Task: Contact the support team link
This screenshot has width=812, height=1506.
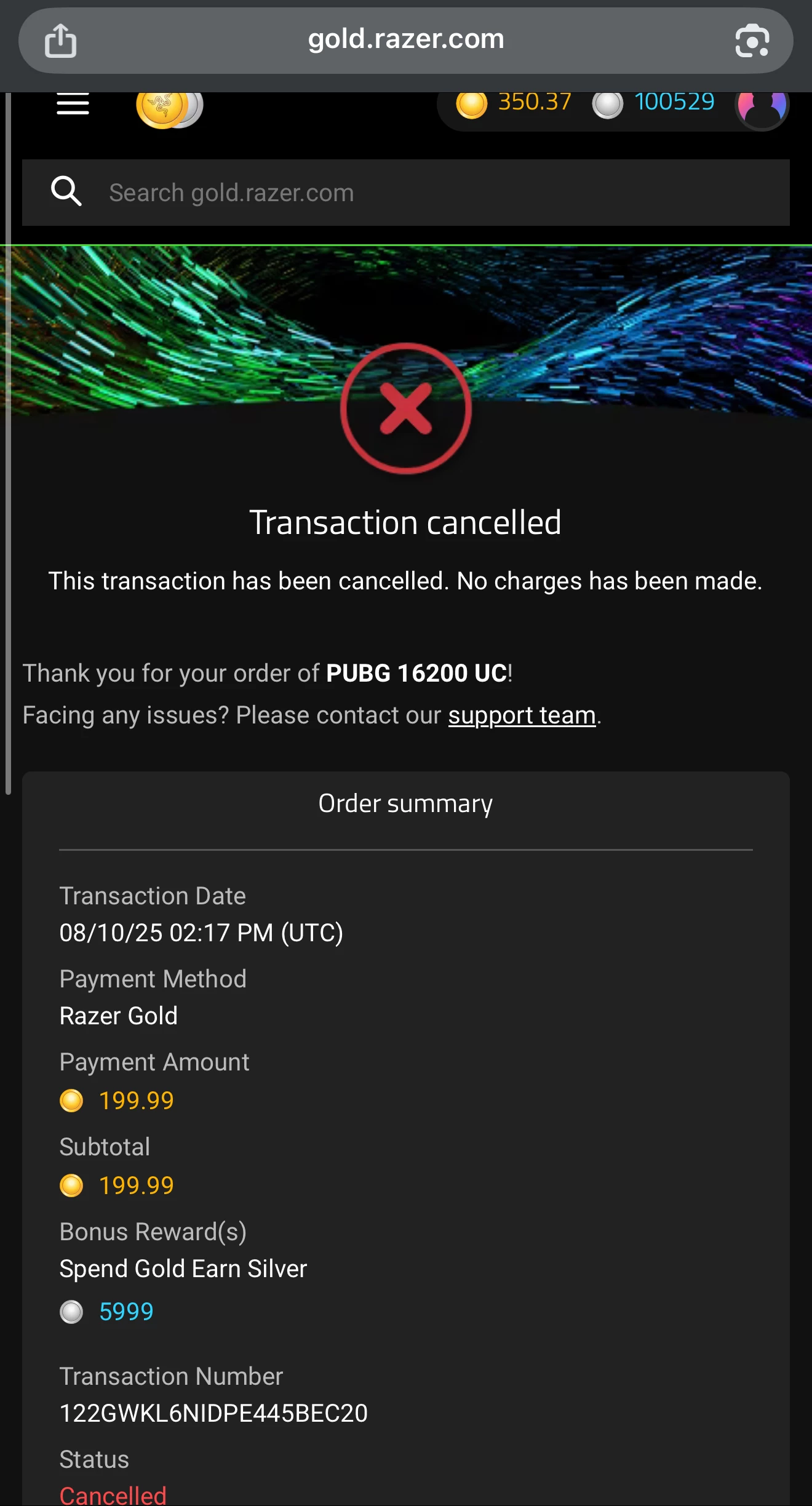Action: (x=522, y=715)
